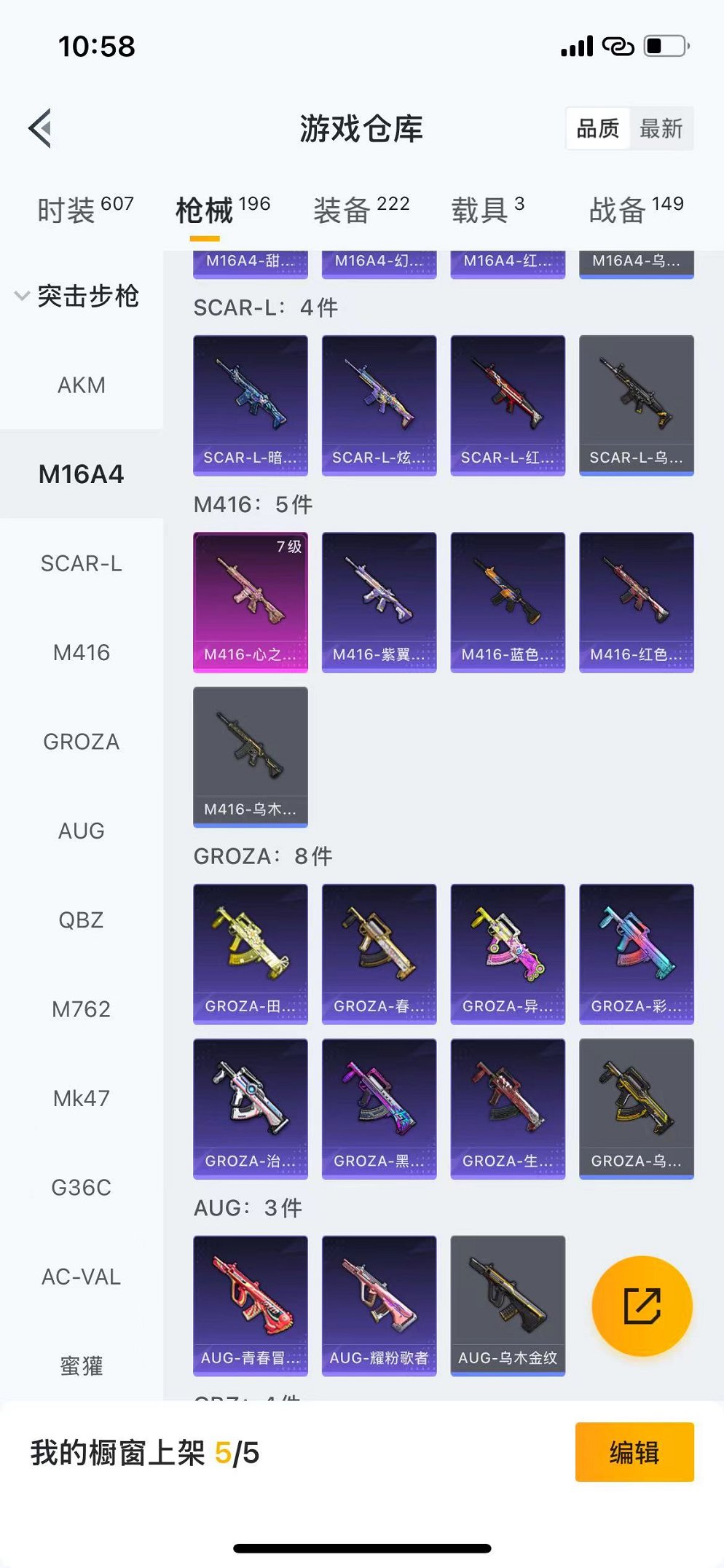This screenshot has width=724, height=1568.
Task: Choose AC-VAL in the weapon list
Action: coord(81,1277)
